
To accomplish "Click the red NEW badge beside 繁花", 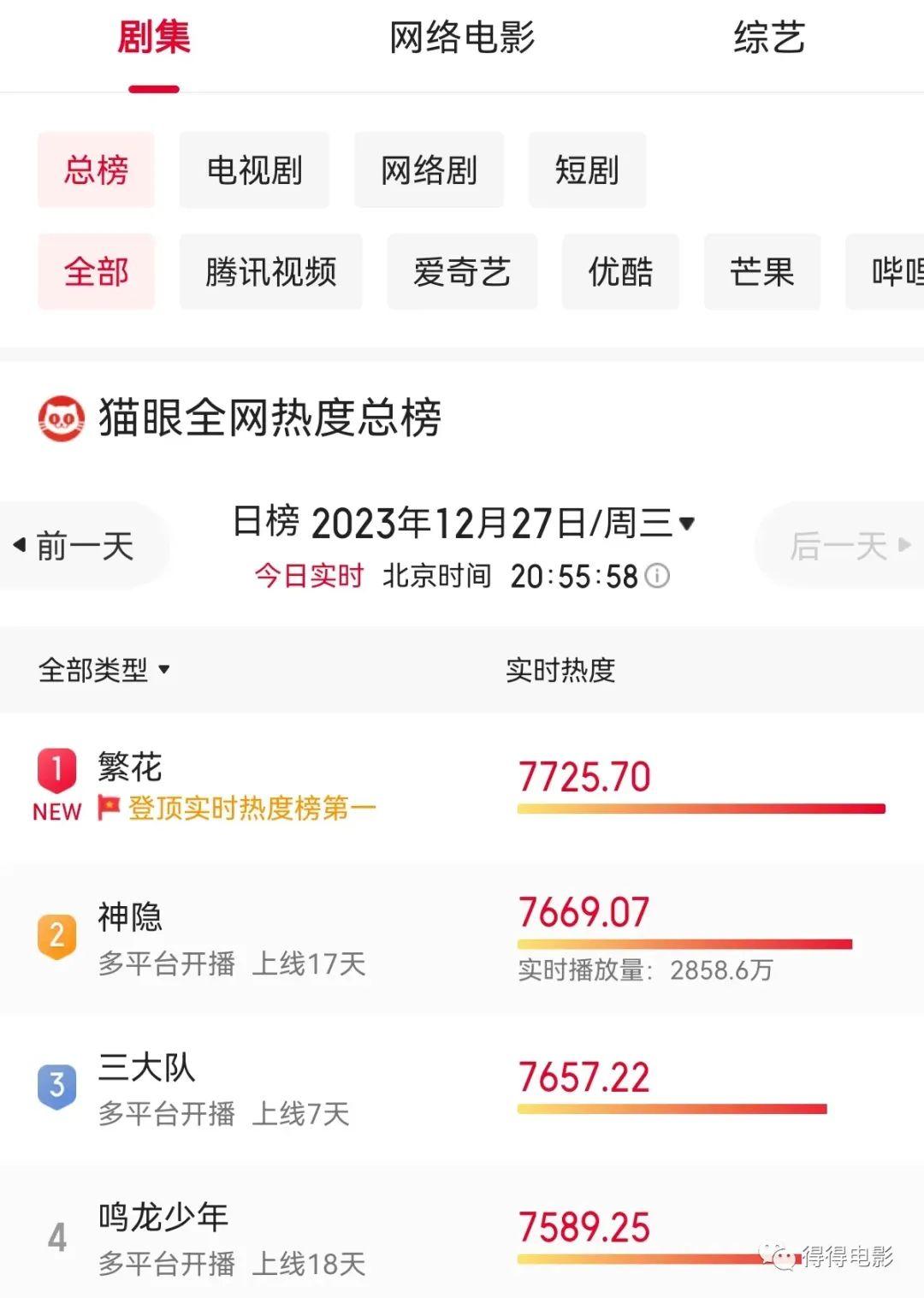I will click(56, 812).
